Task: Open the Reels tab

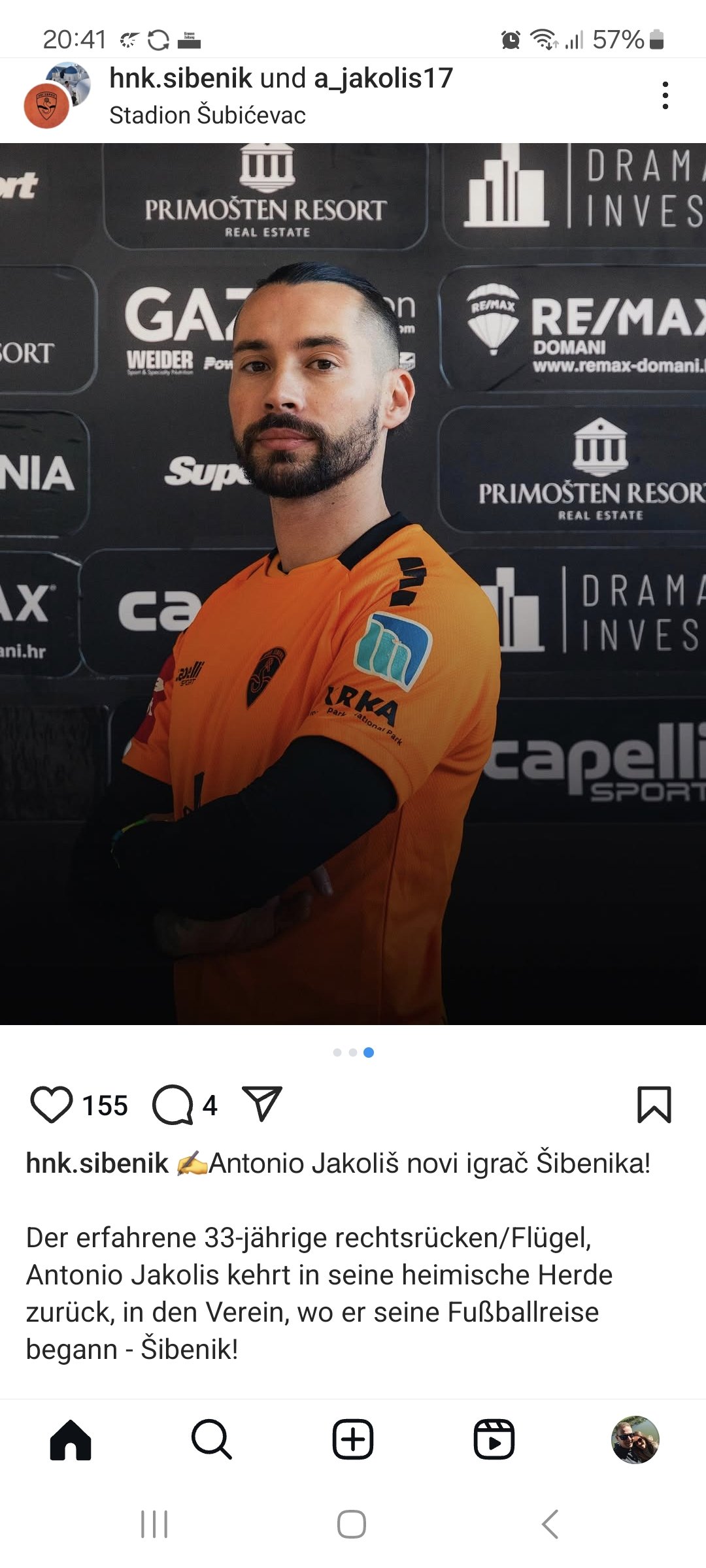Action: [494, 1440]
